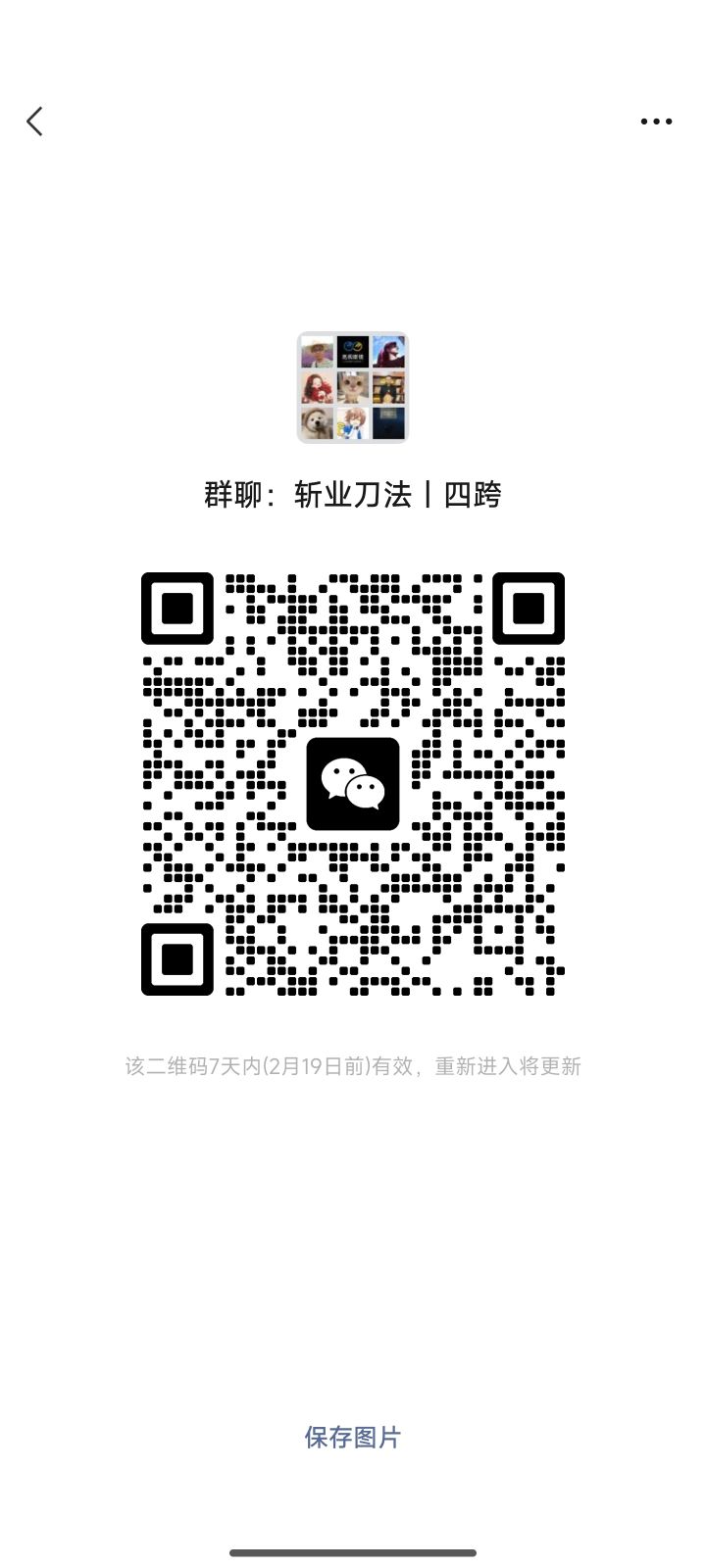Tap the group name 斩业刀法丨四跨

(351, 497)
